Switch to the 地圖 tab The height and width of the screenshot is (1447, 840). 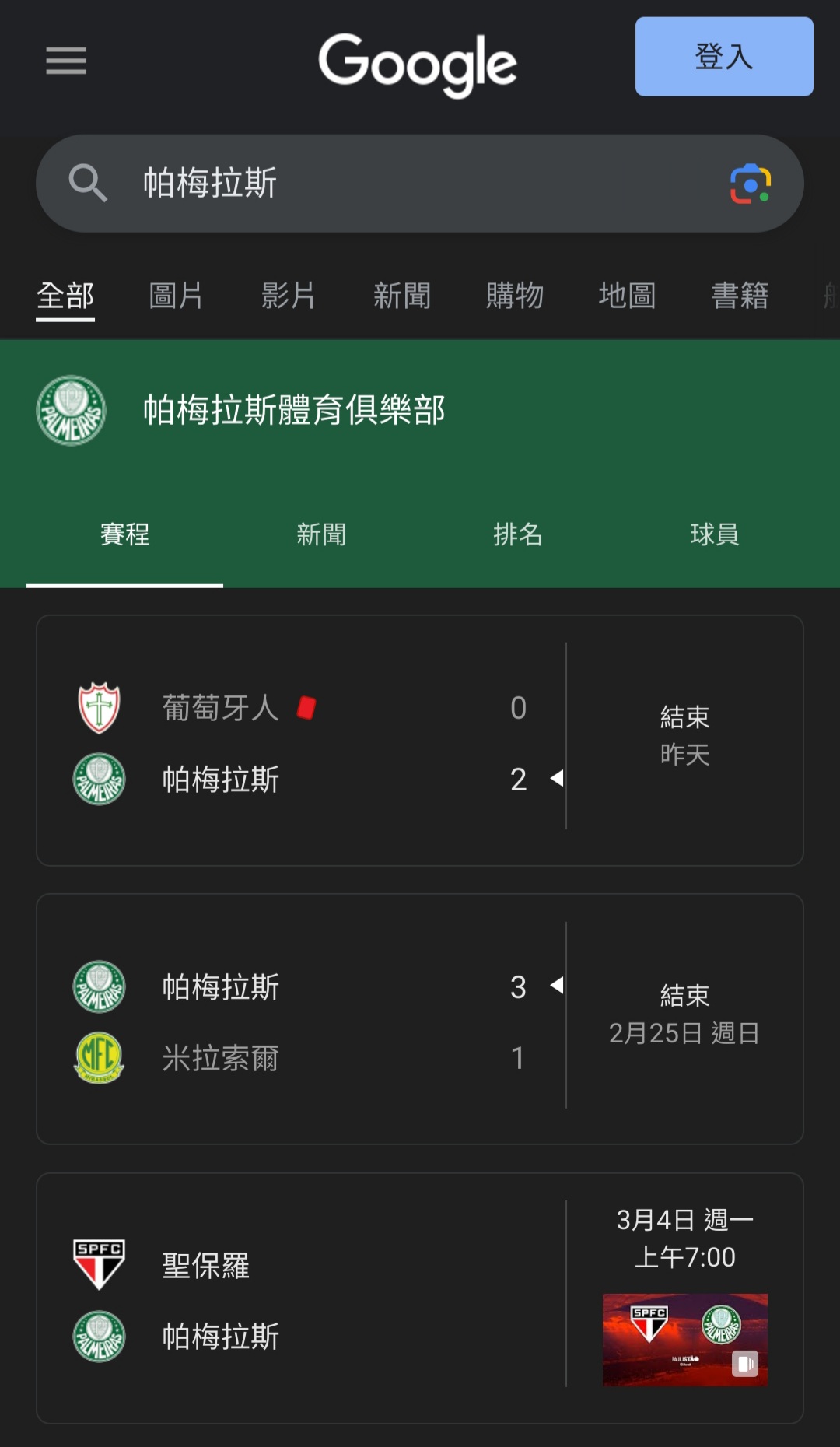pyautogui.click(x=627, y=296)
